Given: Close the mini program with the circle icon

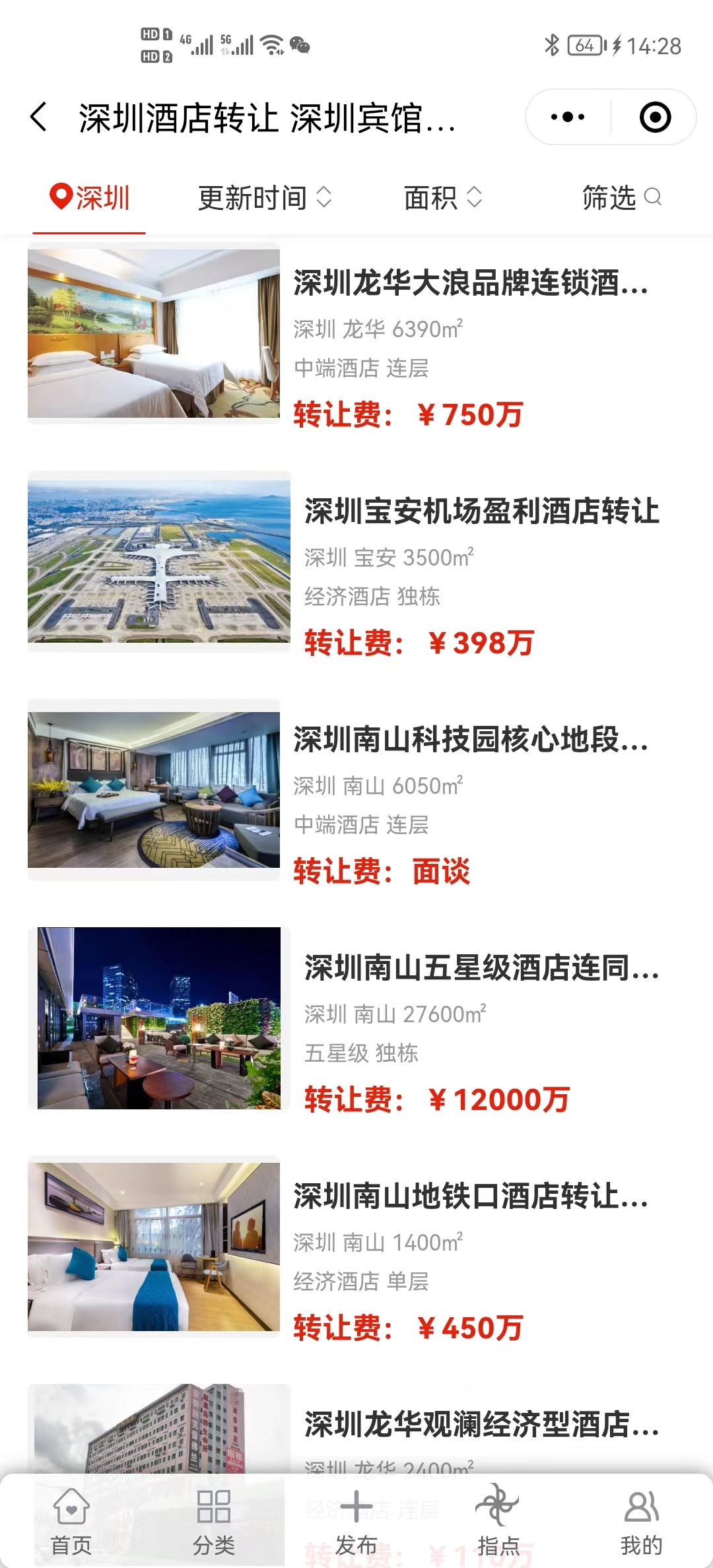Looking at the screenshot, I should pos(655,117).
